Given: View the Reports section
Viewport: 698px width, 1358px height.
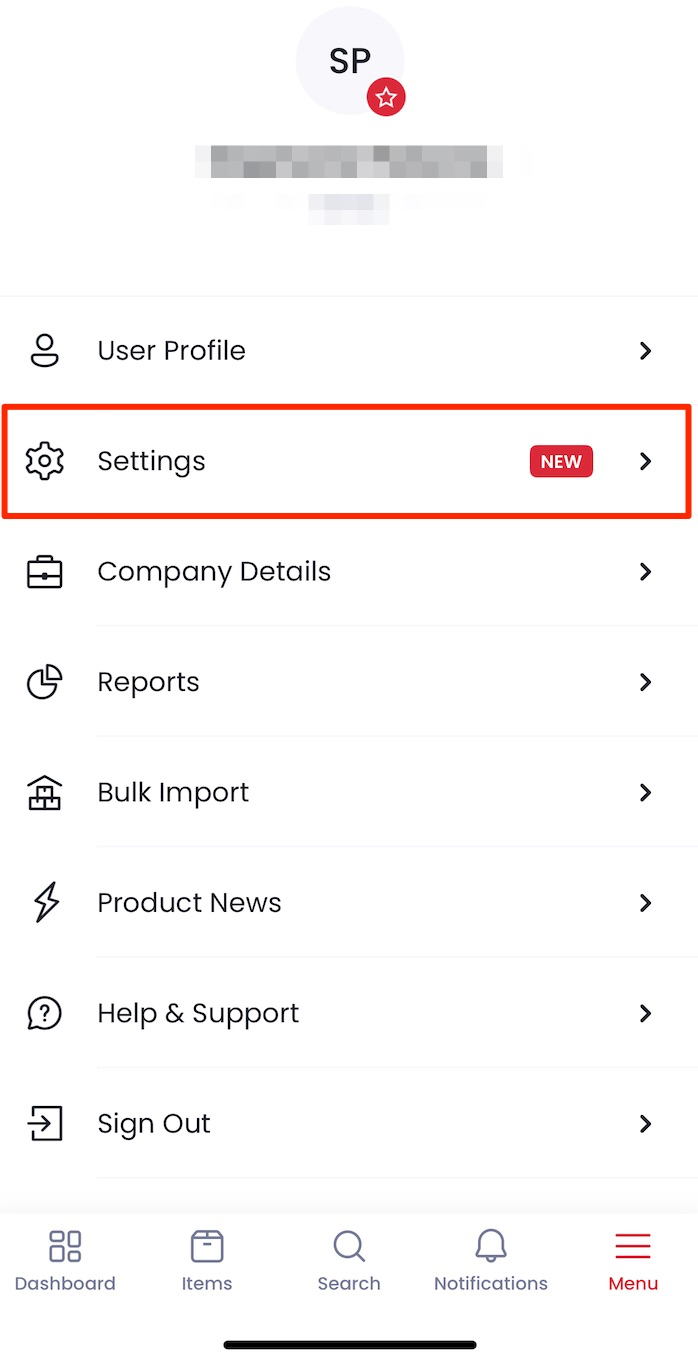Looking at the screenshot, I should tap(349, 682).
